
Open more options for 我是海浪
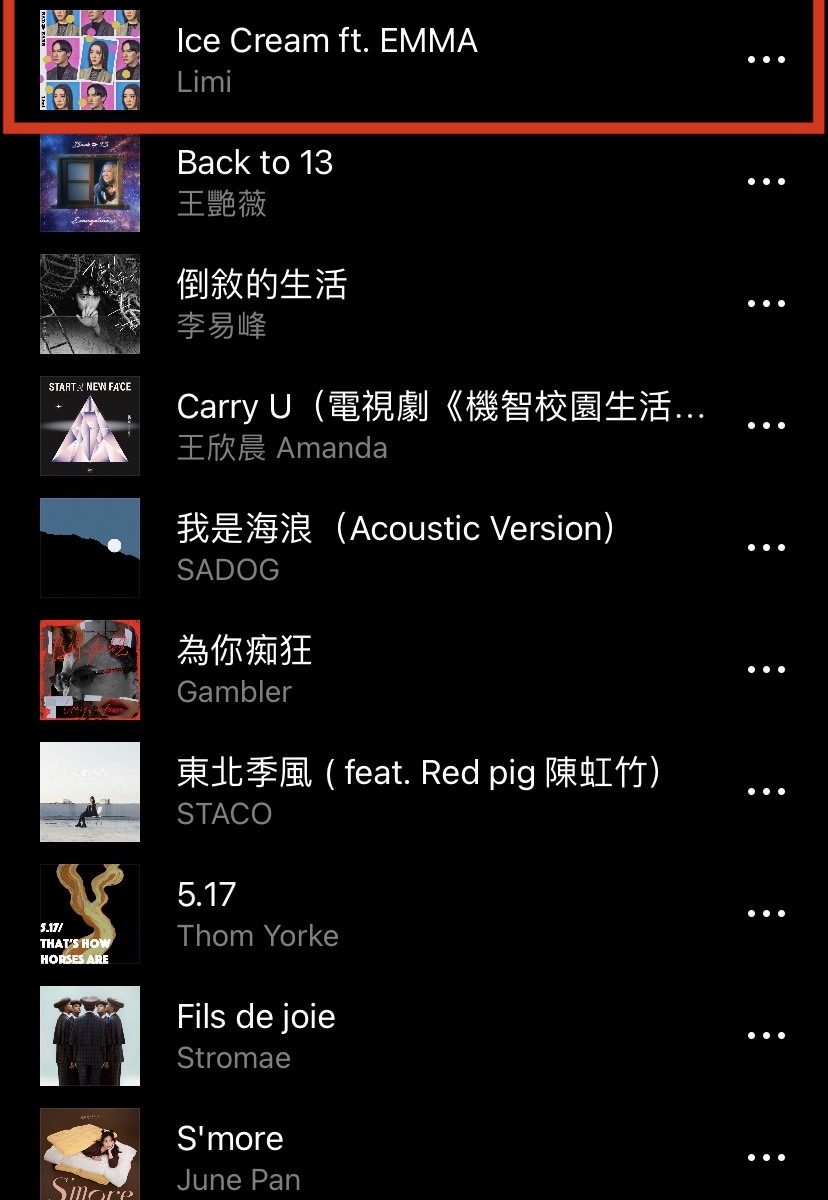pyautogui.click(x=766, y=548)
